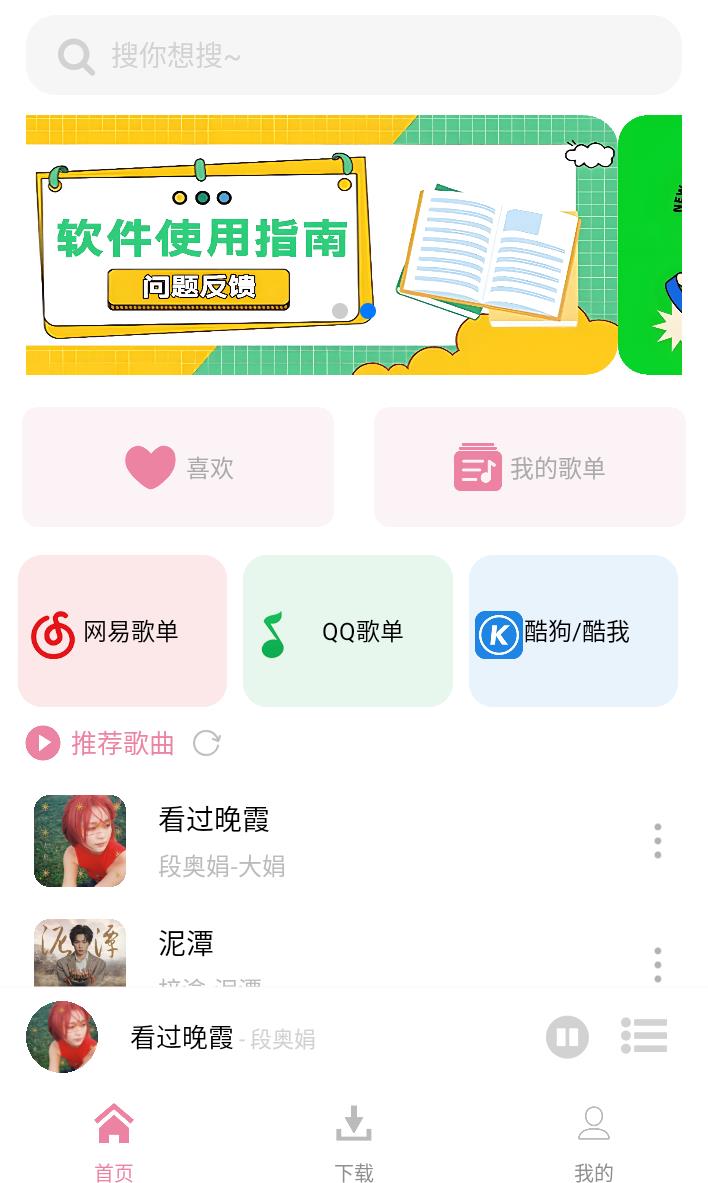The width and height of the screenshot is (708, 1183).
Task: Open more options for 看过晚霞
Action: 657,841
